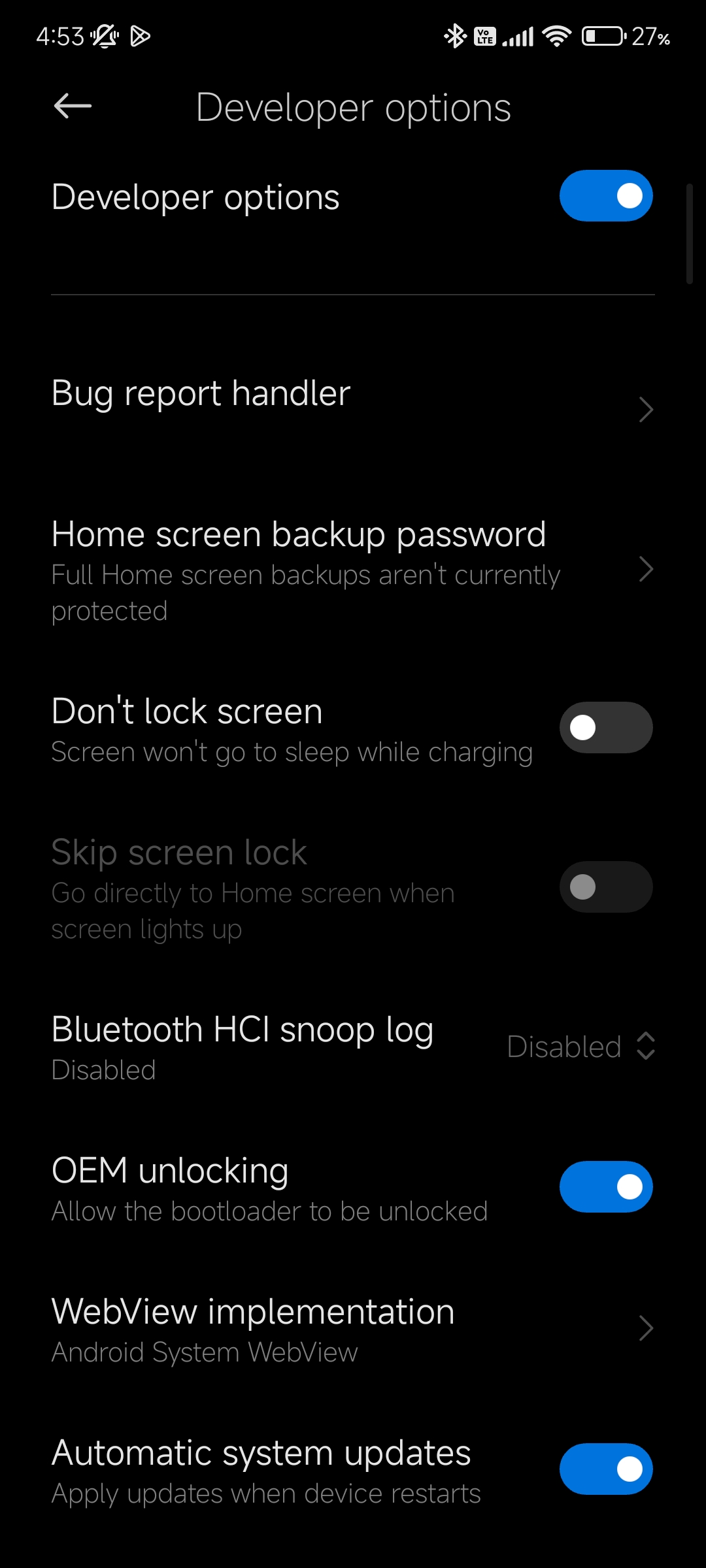Turn off the Developer options master switch
This screenshot has width=706, height=1568.
coord(606,196)
